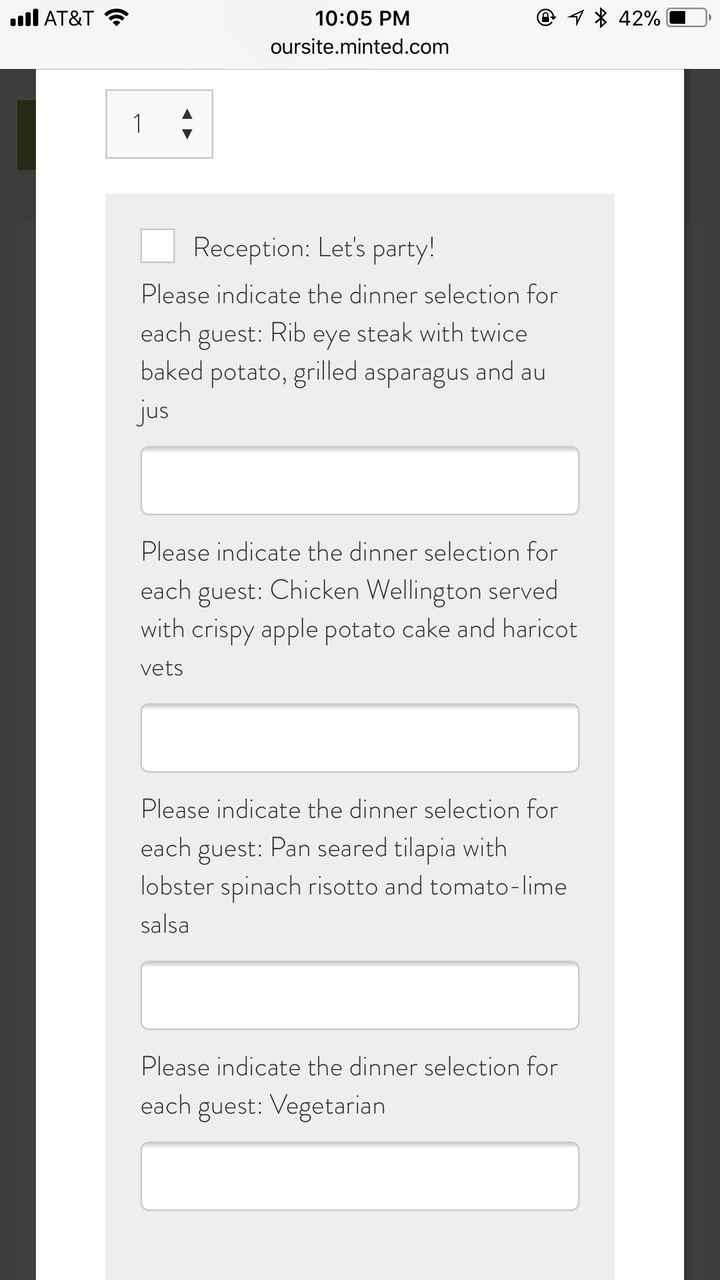Viewport: 720px width, 1280px height.
Task: Tap the down arrow on the guest stepper
Action: tap(186, 133)
